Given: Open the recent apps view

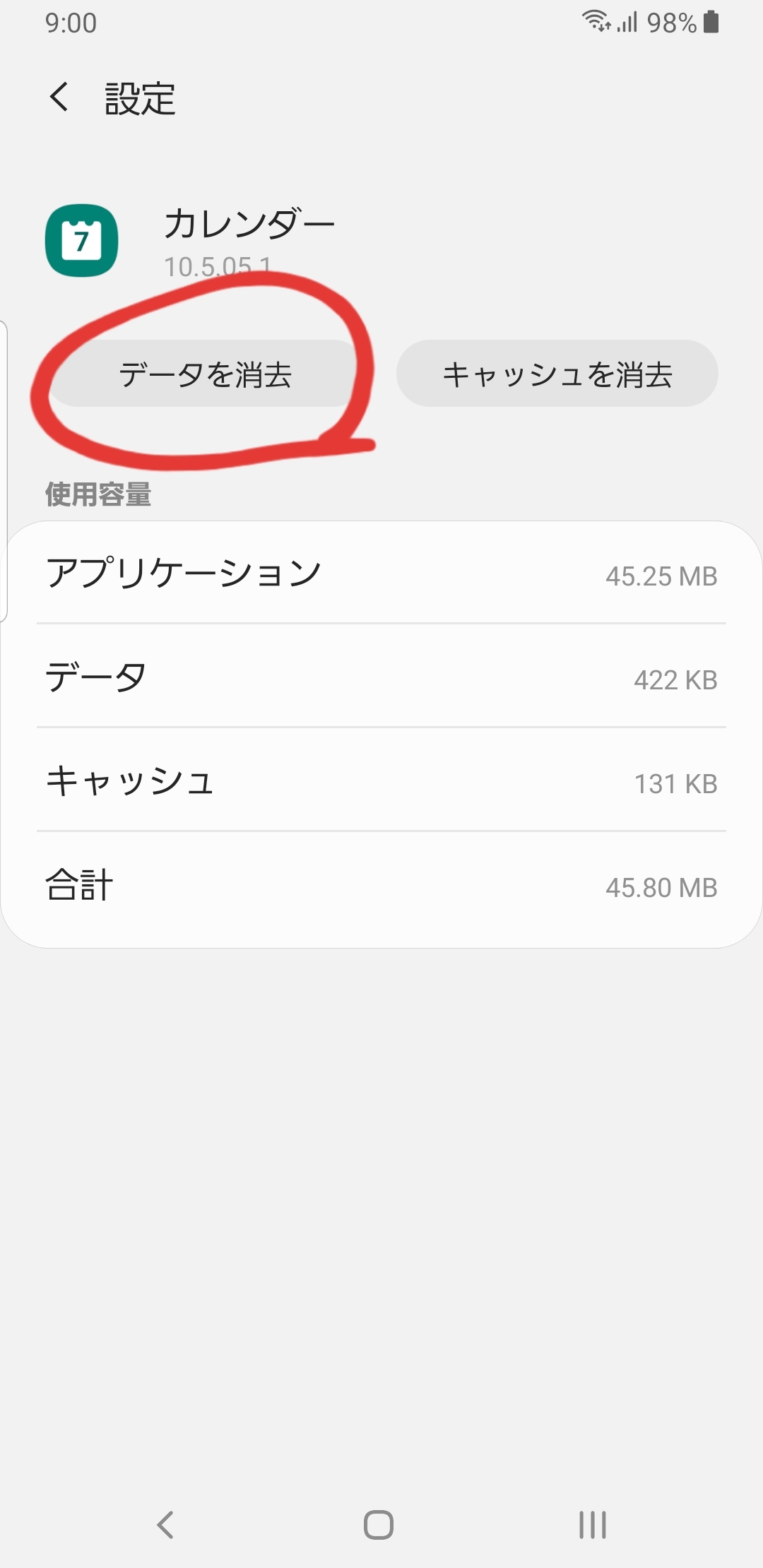Looking at the screenshot, I should [593, 1524].
